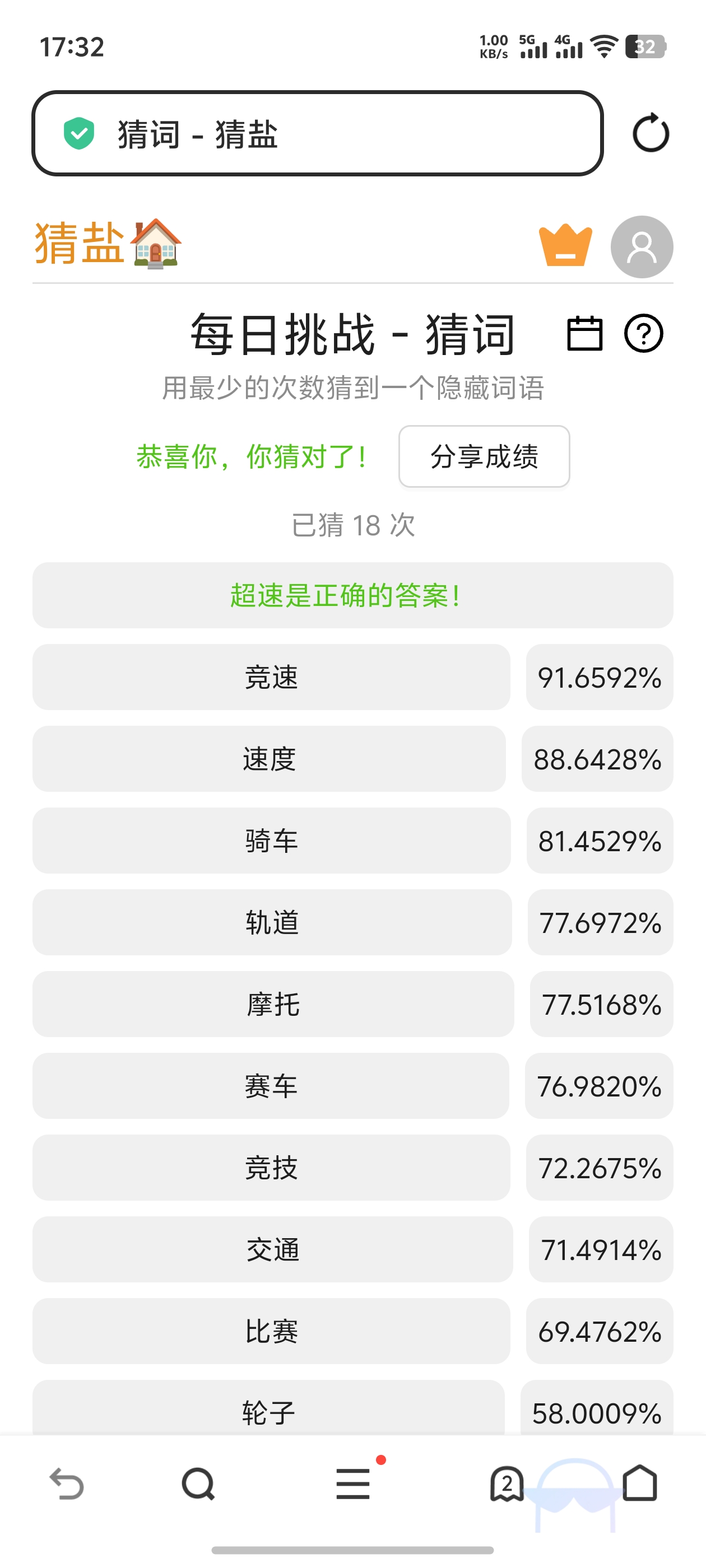This screenshot has height=1568, width=706.
Task: Tap the 分享成绩 button
Action: click(x=484, y=456)
